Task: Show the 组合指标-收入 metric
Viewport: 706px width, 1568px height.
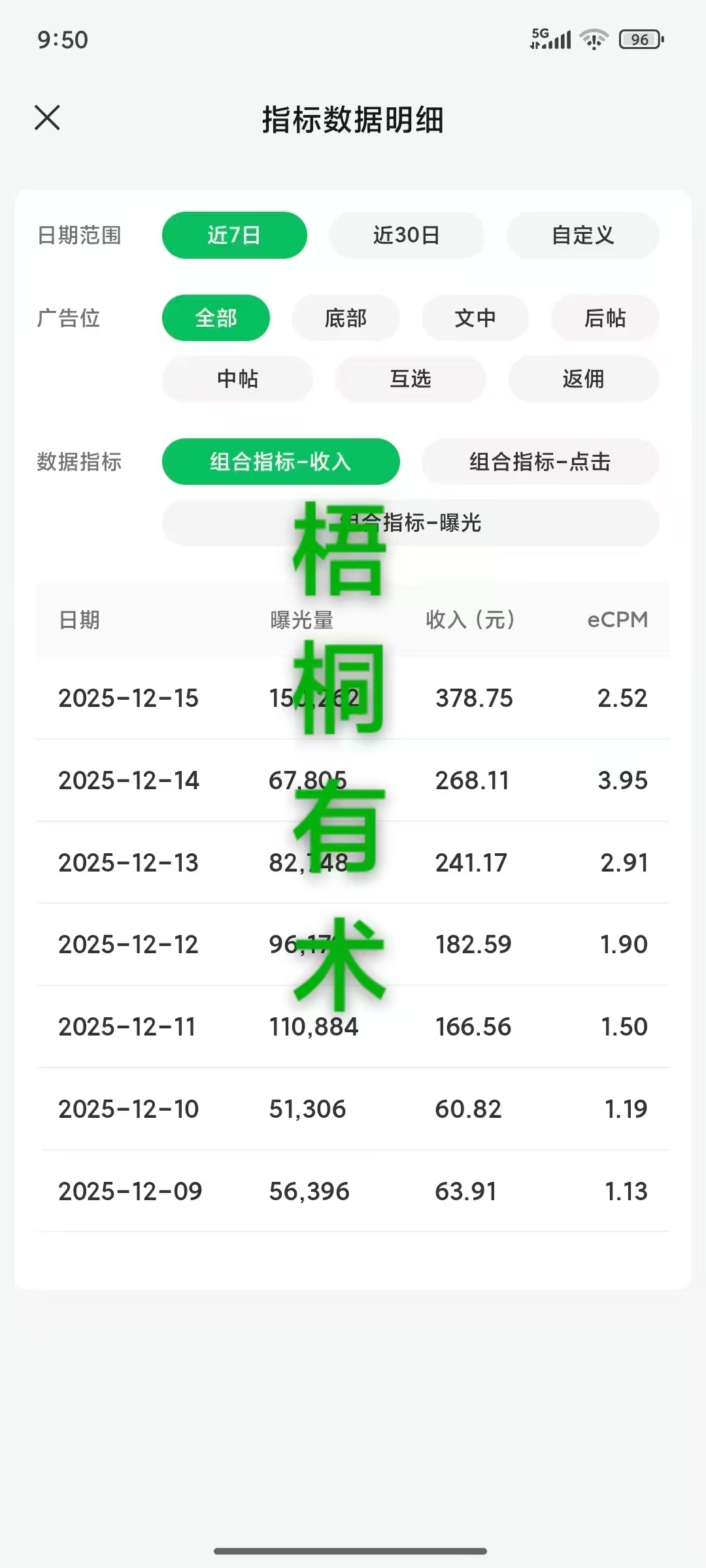Action: click(280, 462)
